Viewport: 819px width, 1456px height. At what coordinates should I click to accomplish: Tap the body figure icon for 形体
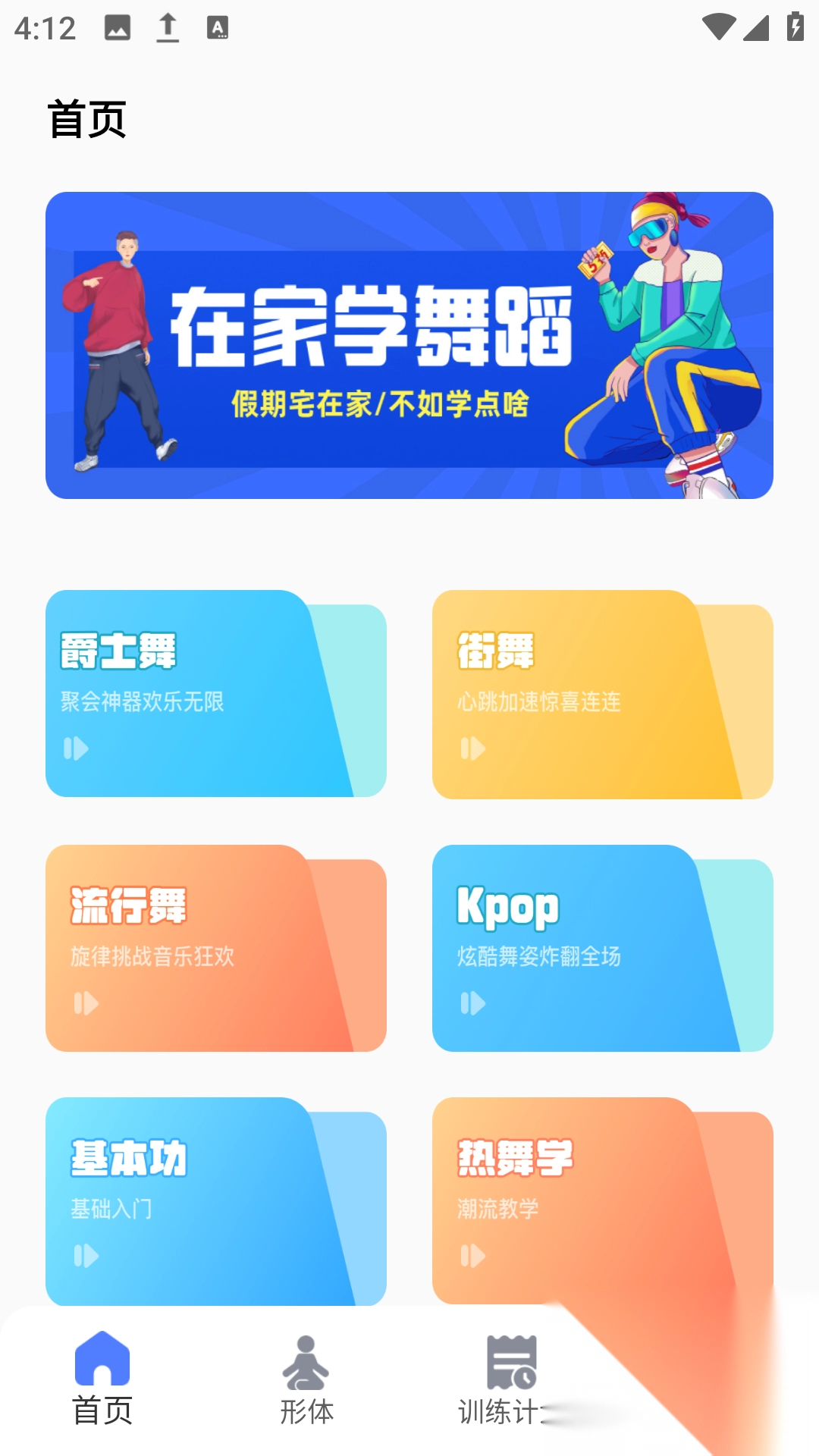308,1363
